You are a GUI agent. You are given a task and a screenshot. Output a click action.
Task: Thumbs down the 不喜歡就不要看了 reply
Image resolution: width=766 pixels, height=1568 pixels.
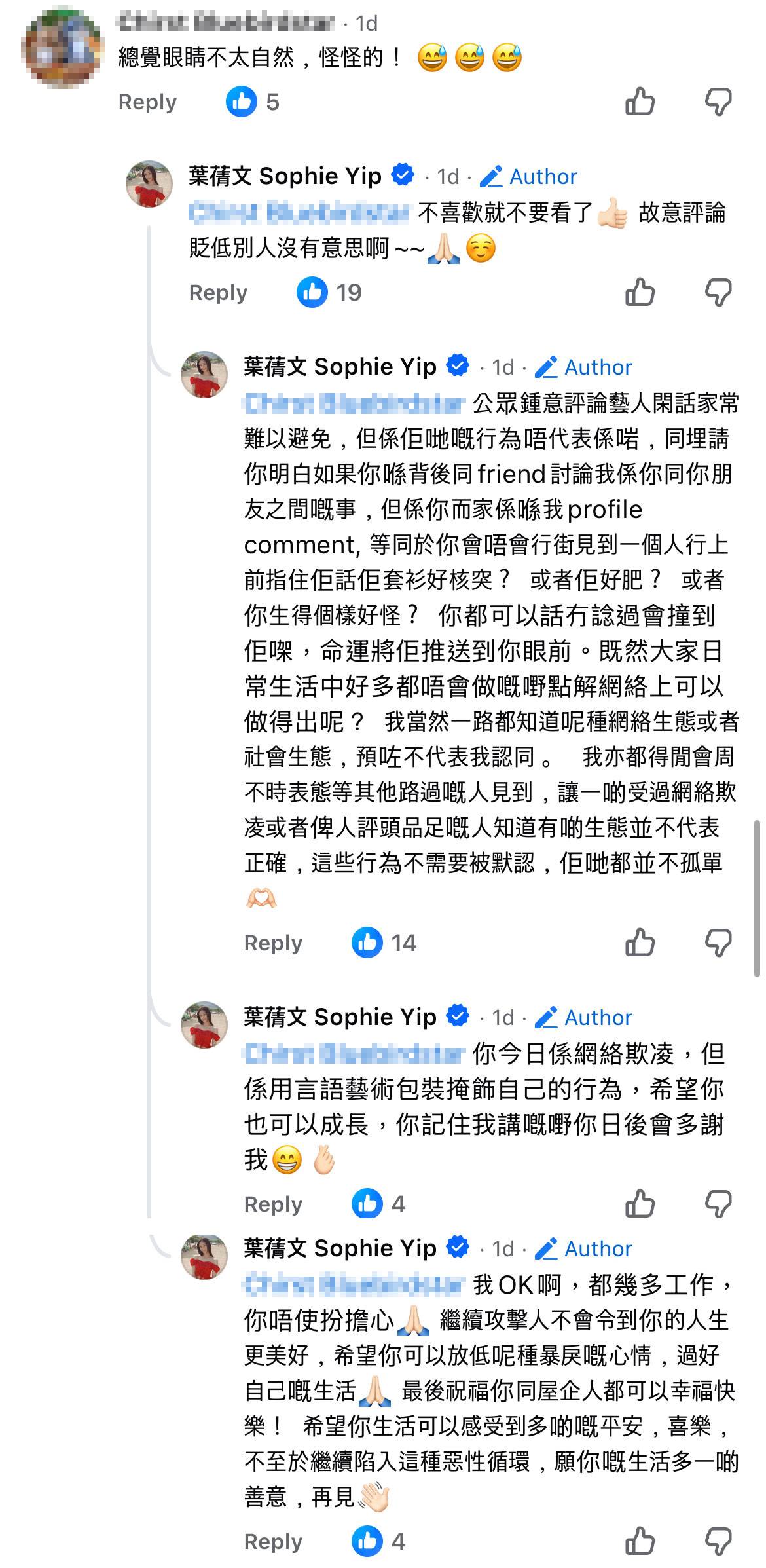click(718, 292)
